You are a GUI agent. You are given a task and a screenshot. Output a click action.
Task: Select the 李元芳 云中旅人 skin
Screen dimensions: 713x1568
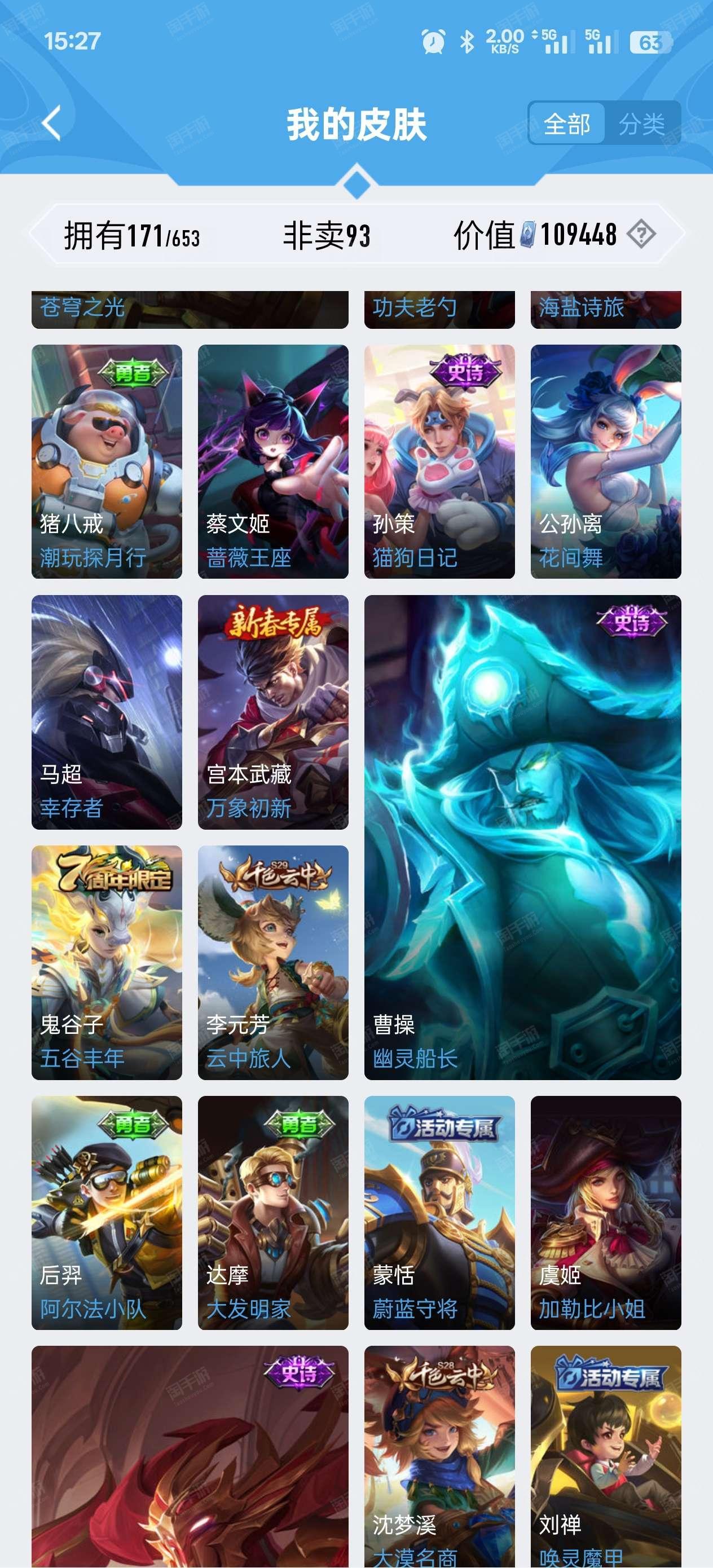pyautogui.click(x=273, y=962)
